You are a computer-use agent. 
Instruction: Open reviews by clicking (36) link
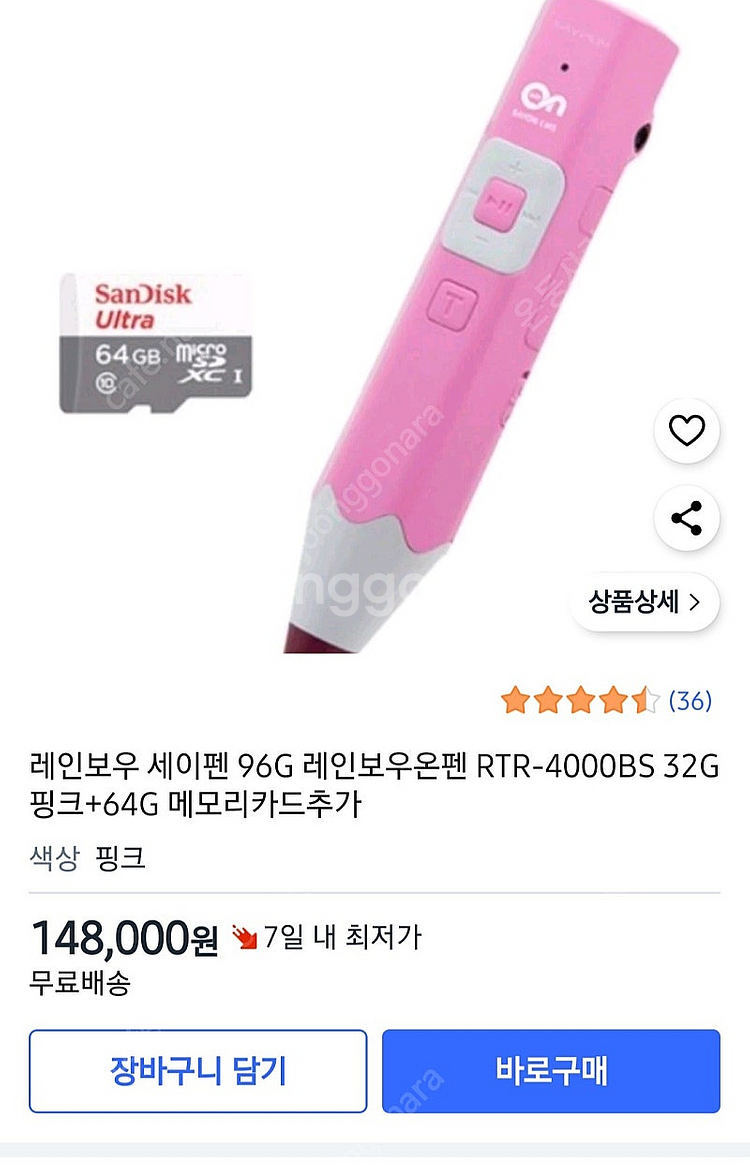click(x=690, y=697)
